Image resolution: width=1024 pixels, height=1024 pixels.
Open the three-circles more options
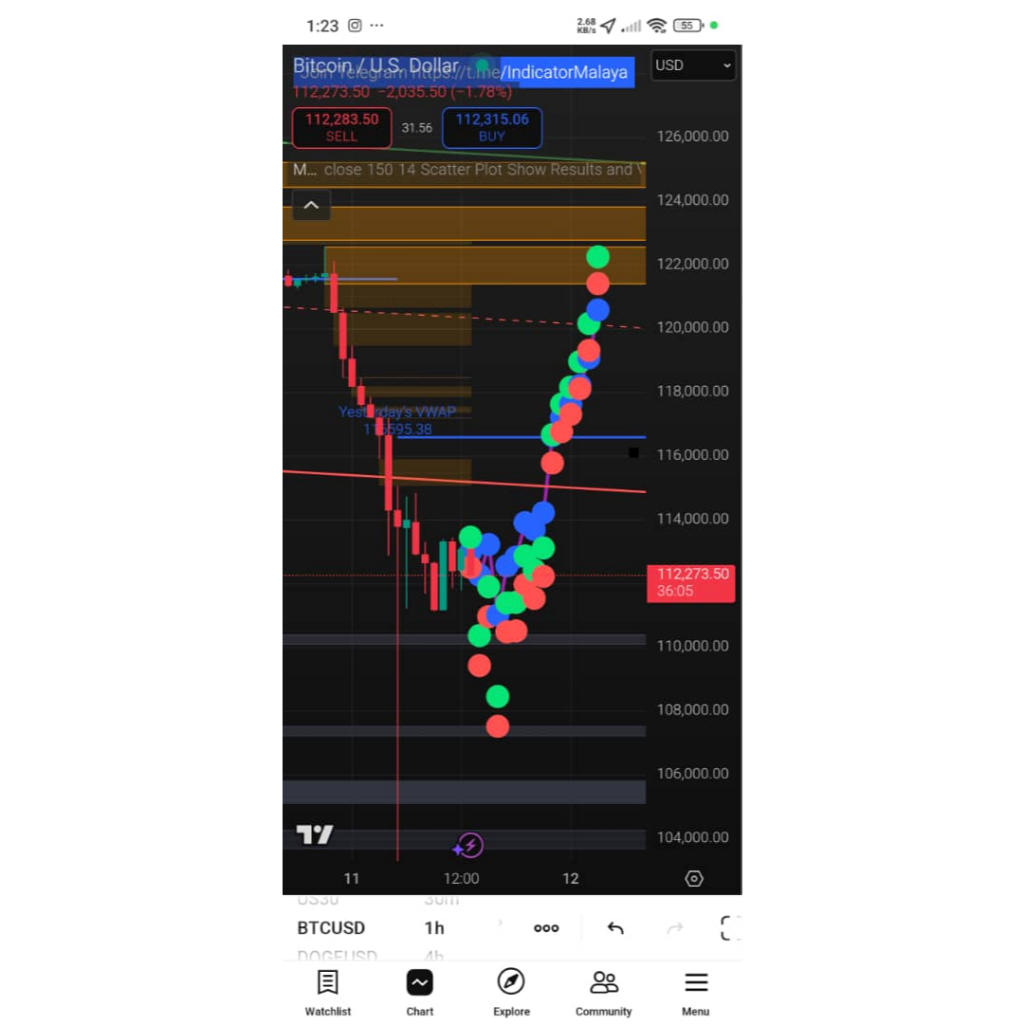[546, 928]
